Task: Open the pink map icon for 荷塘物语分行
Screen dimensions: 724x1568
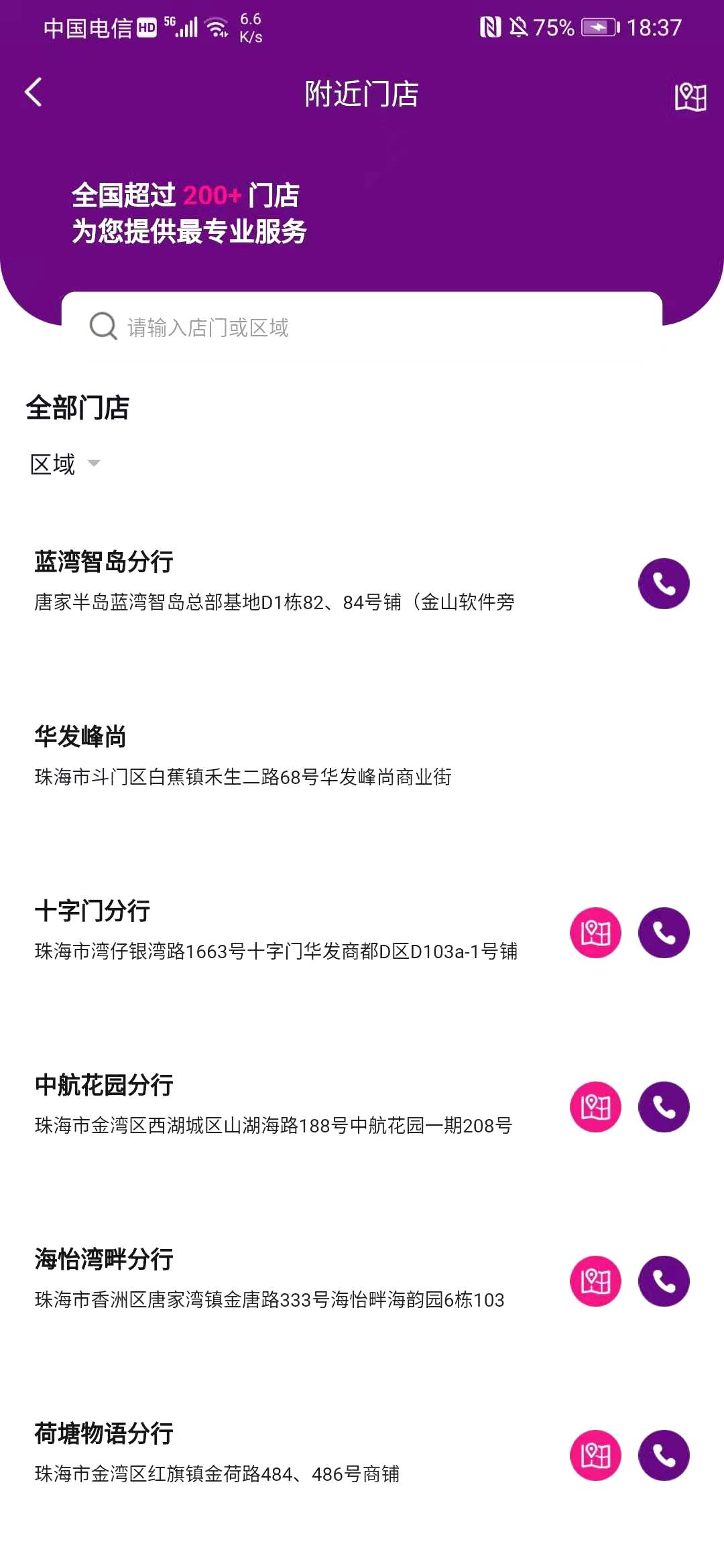Action: pos(595,1455)
